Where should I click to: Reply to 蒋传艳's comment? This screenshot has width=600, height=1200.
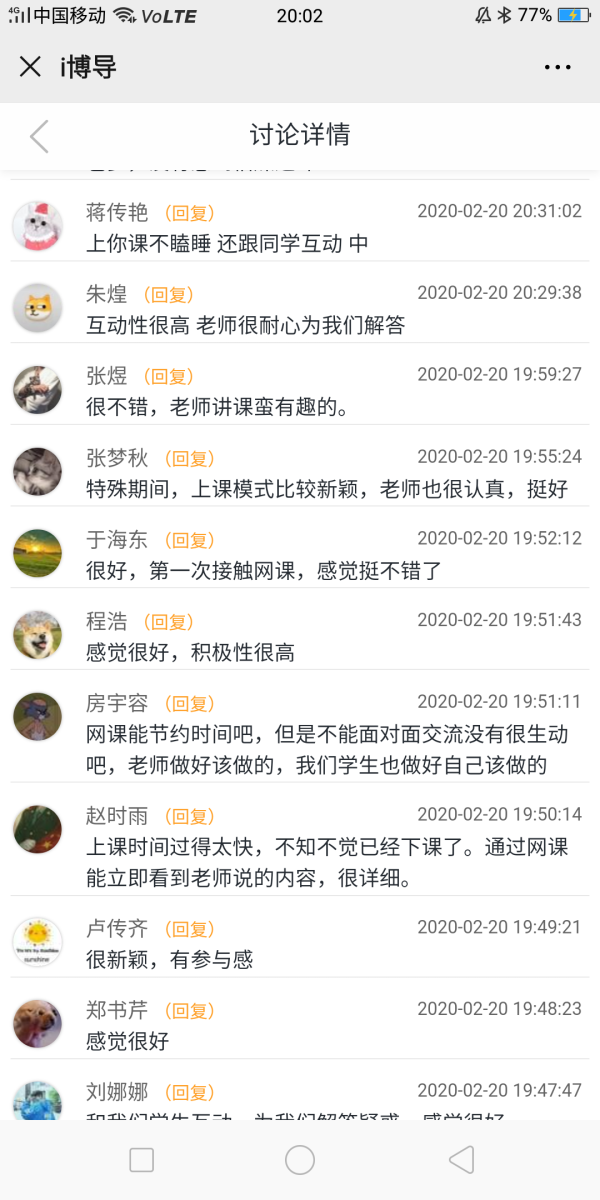[189, 213]
